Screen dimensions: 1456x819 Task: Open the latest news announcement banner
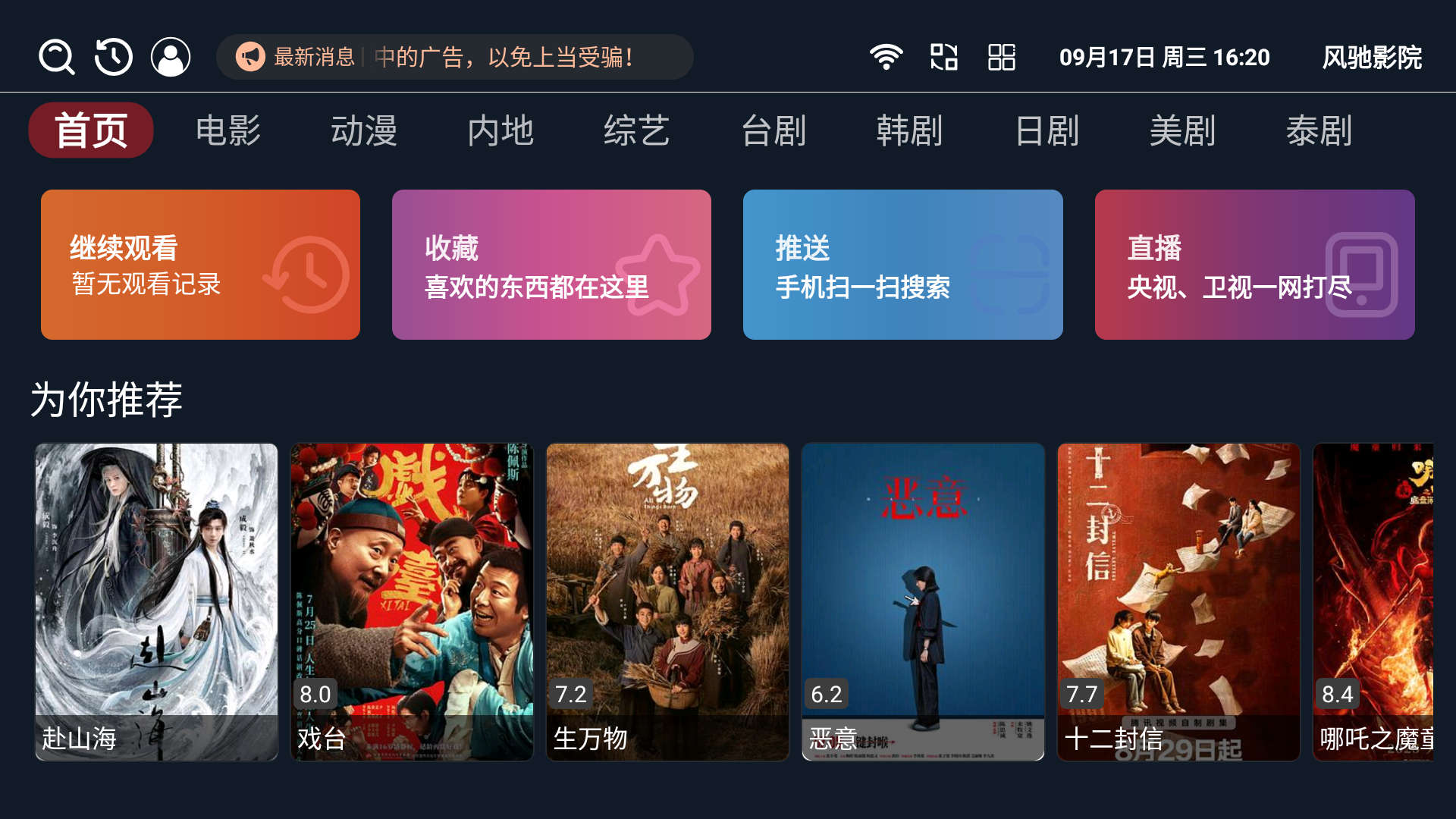pyautogui.click(x=454, y=57)
